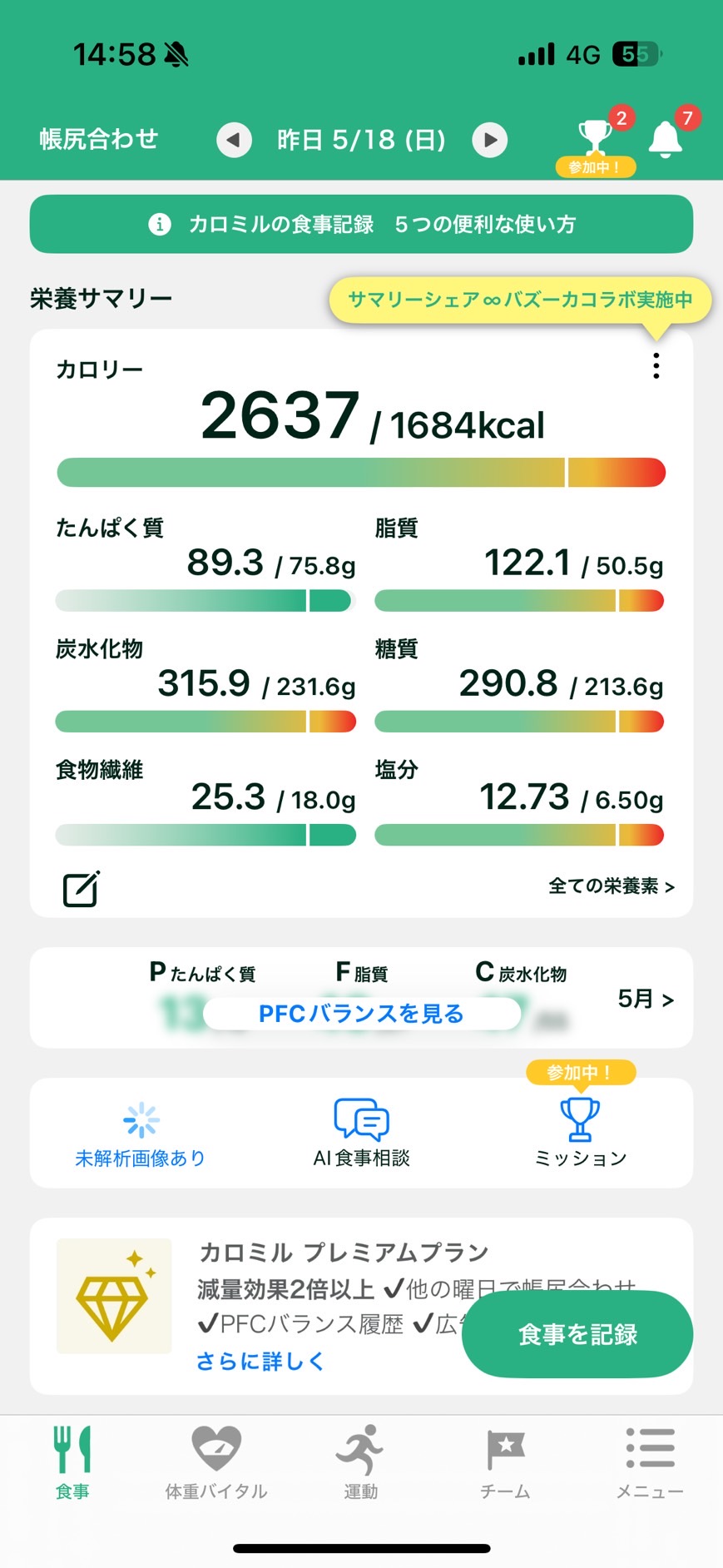Edit nutrition summary with the pencil icon
Viewport: 723px width, 1568px height.
click(x=82, y=889)
